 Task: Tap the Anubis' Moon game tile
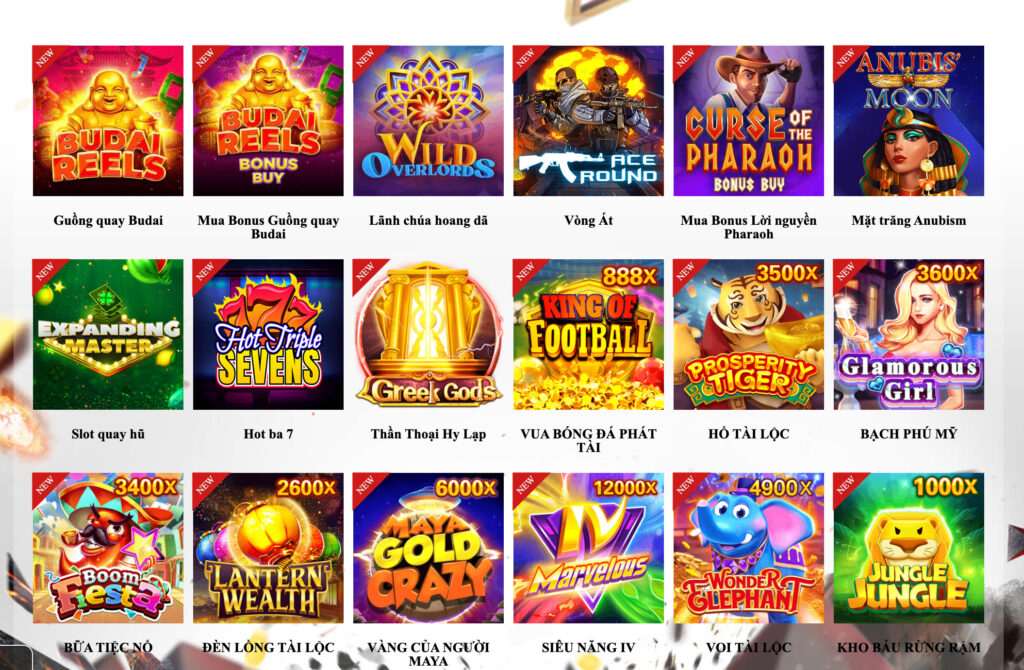(x=908, y=120)
